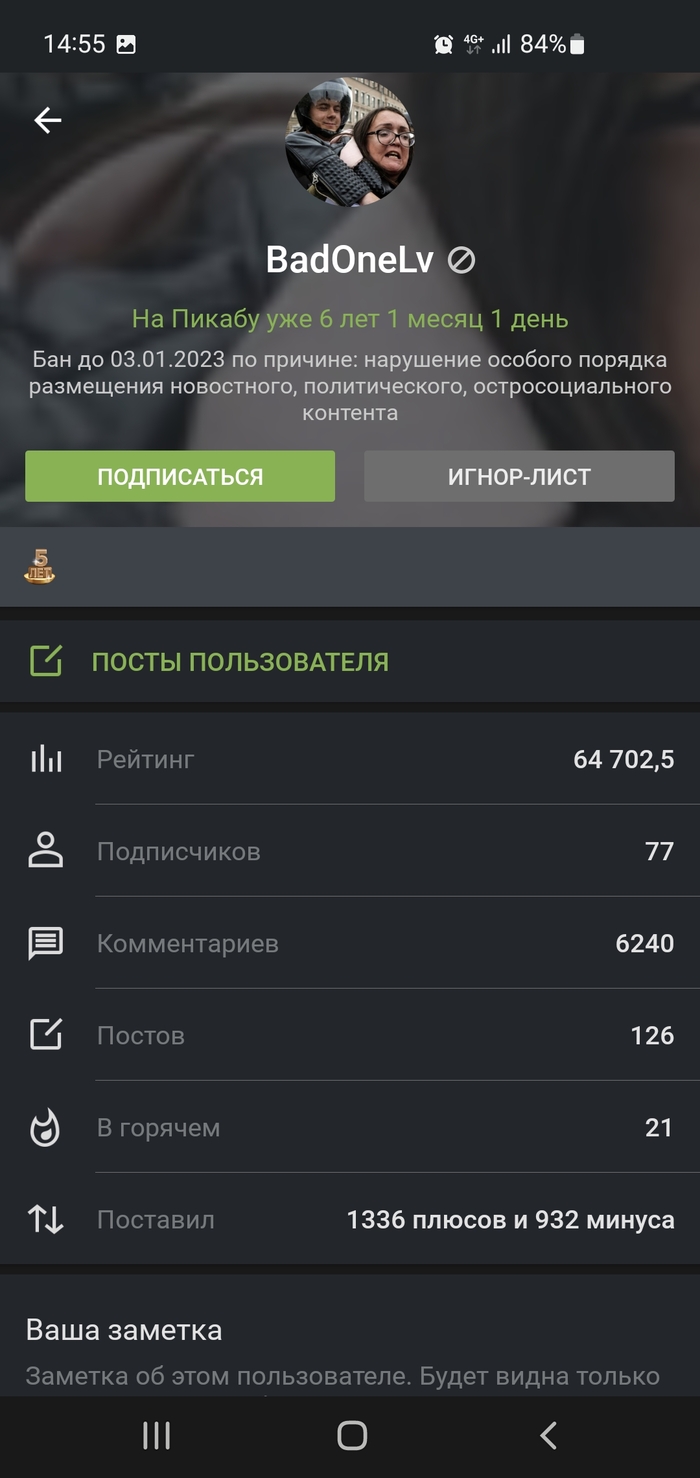This screenshot has height=1478, width=700.
Task: Open BadOneLv's profile avatar
Action: pyautogui.click(x=349, y=143)
